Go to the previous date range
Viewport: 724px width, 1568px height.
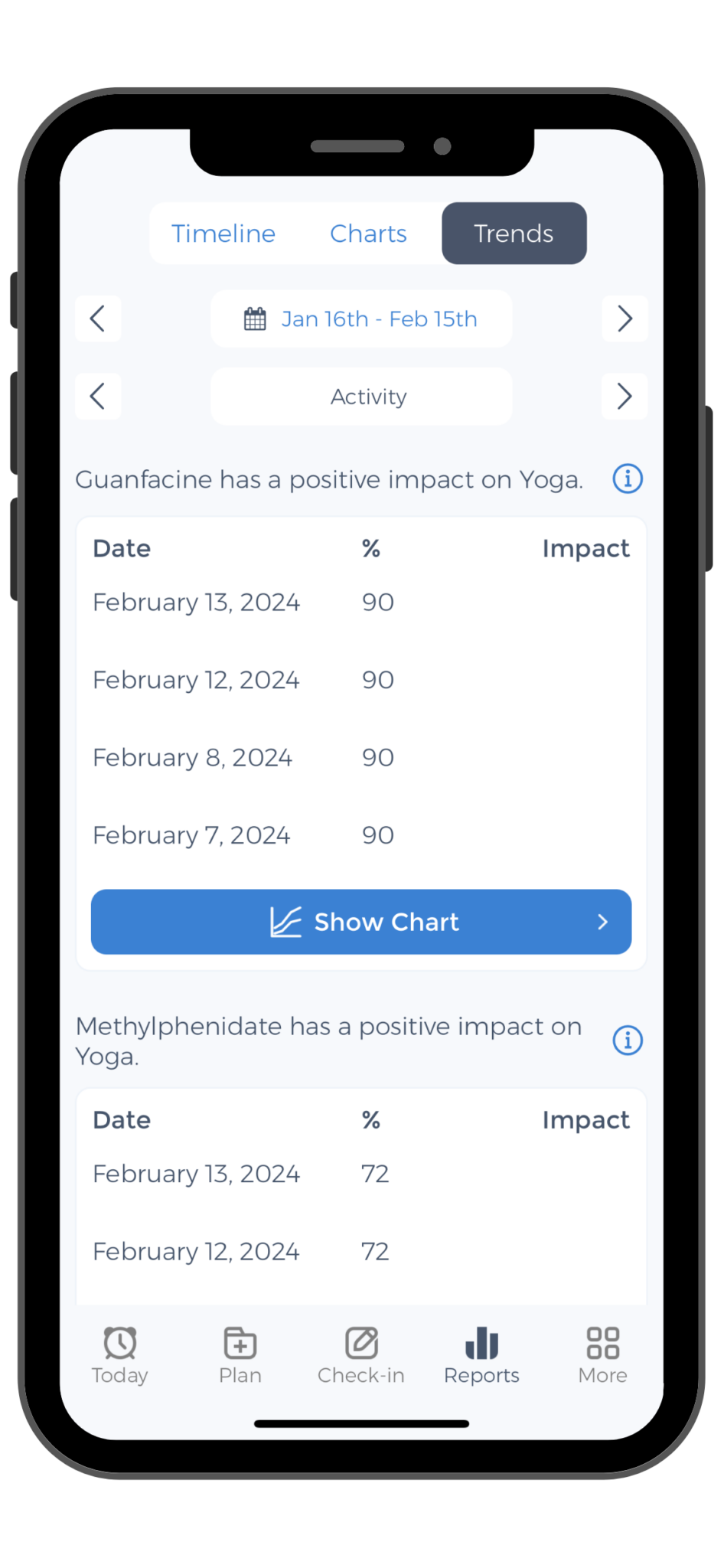tap(98, 318)
